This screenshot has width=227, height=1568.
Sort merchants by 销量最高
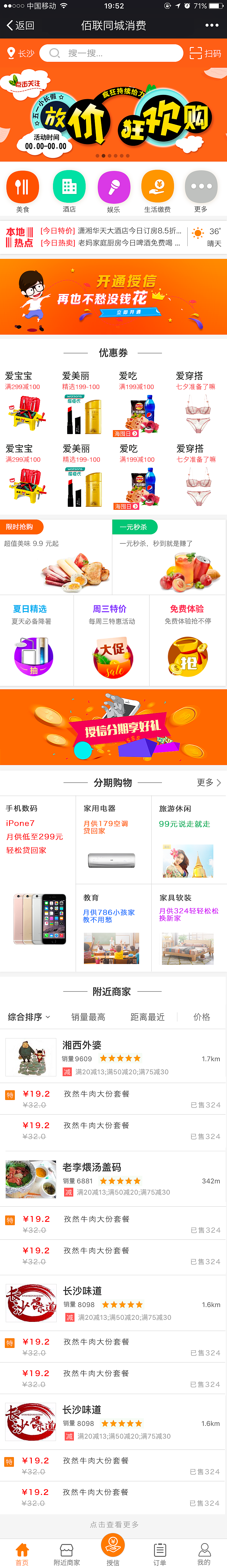[x=88, y=1017]
